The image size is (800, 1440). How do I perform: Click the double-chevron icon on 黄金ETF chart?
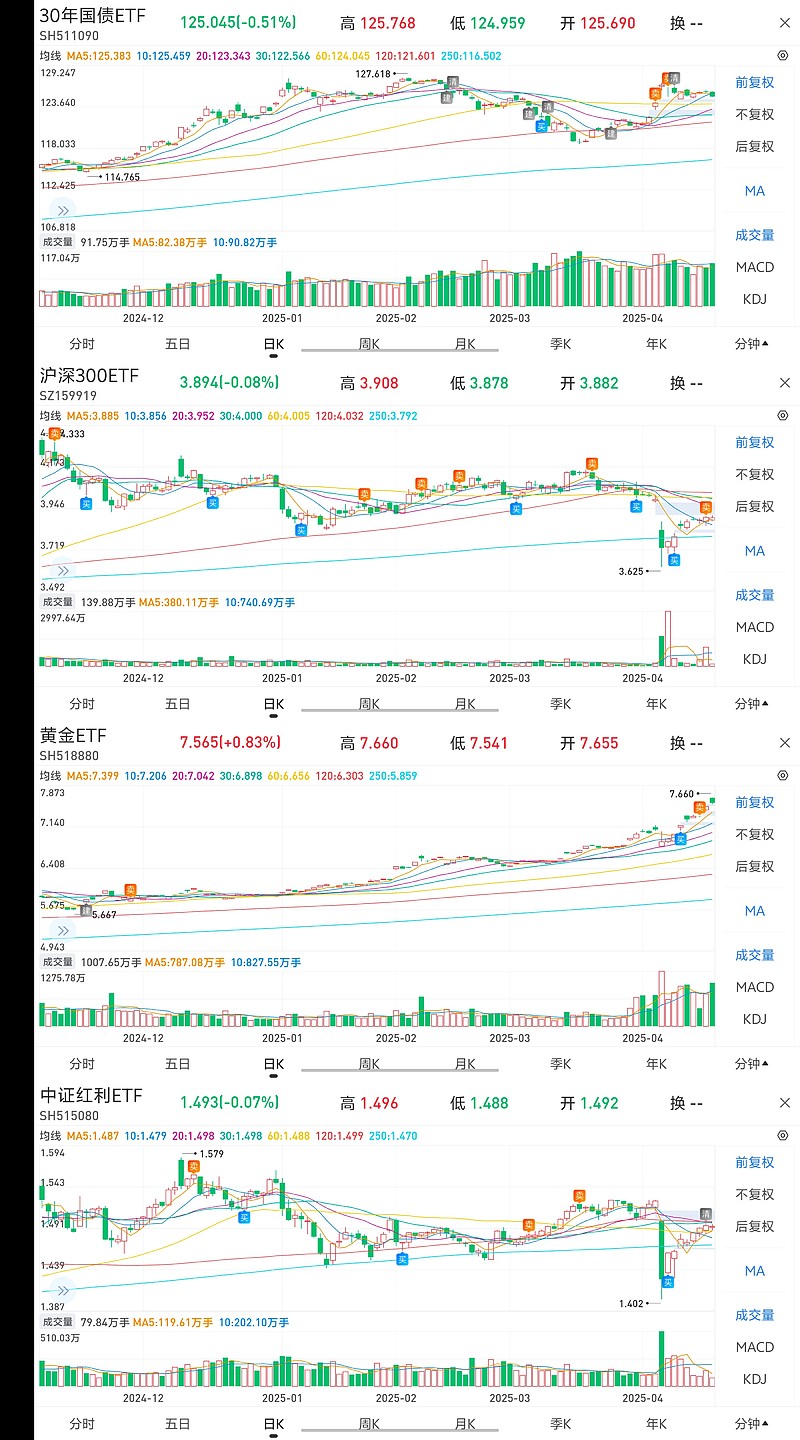(x=63, y=929)
